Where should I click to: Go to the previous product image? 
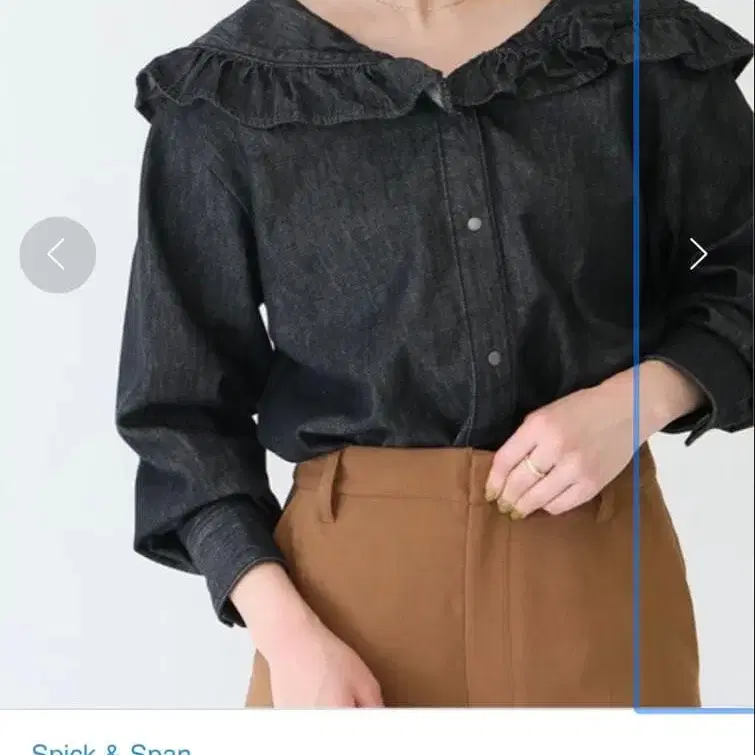tap(58, 255)
